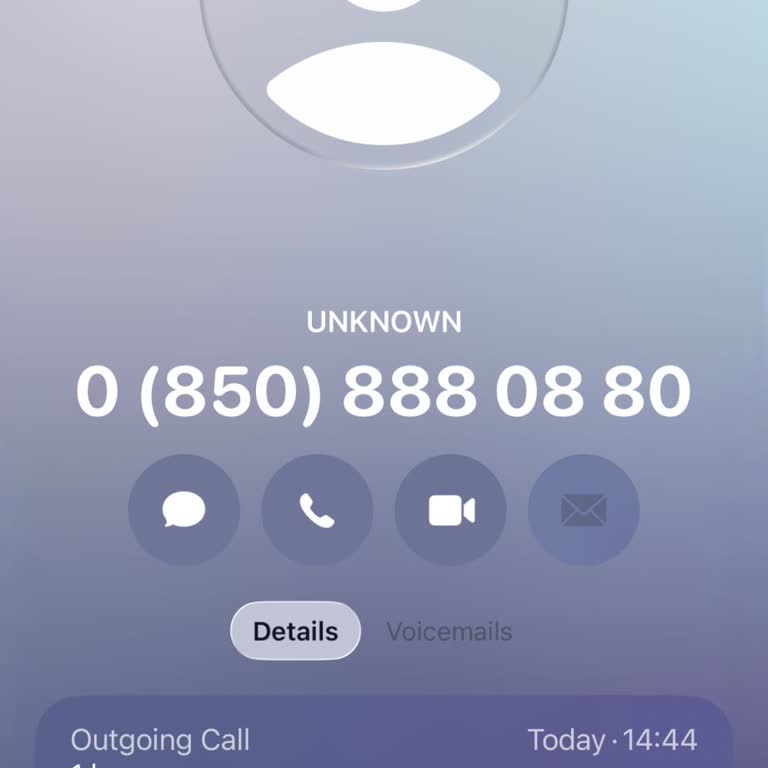Screen dimensions: 768x768
Task: Select the Details tab
Action: (295, 631)
